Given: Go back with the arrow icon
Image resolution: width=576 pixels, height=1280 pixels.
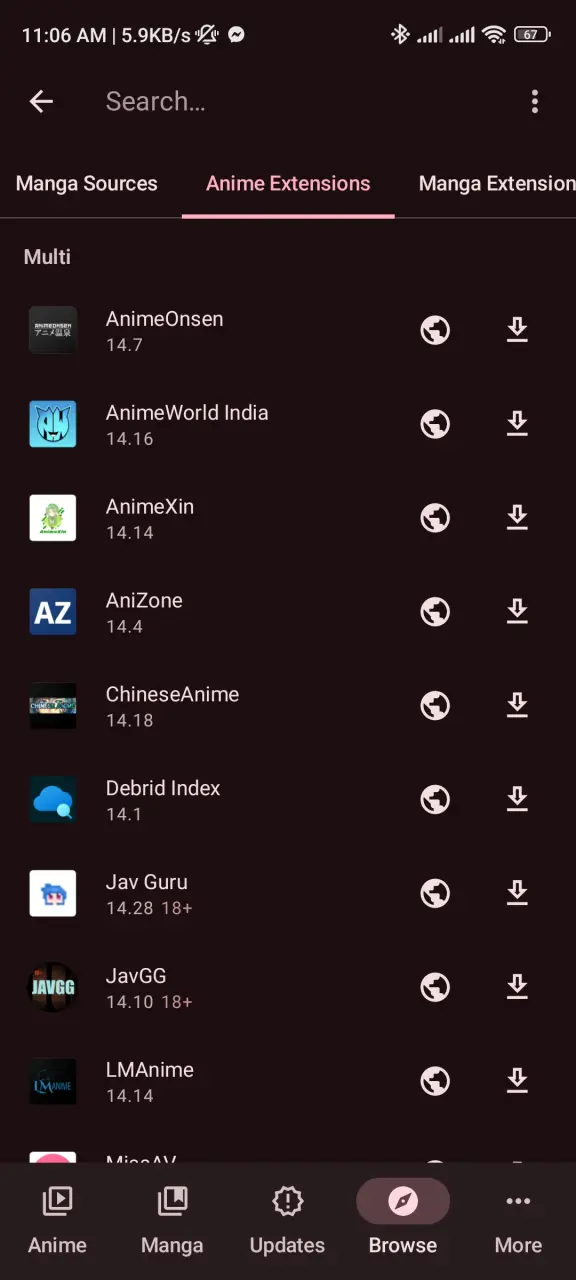Looking at the screenshot, I should click(41, 101).
